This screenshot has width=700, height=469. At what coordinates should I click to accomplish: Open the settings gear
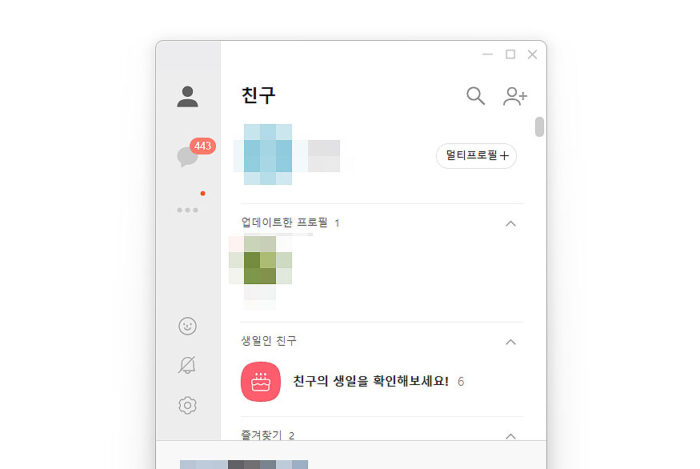point(187,405)
